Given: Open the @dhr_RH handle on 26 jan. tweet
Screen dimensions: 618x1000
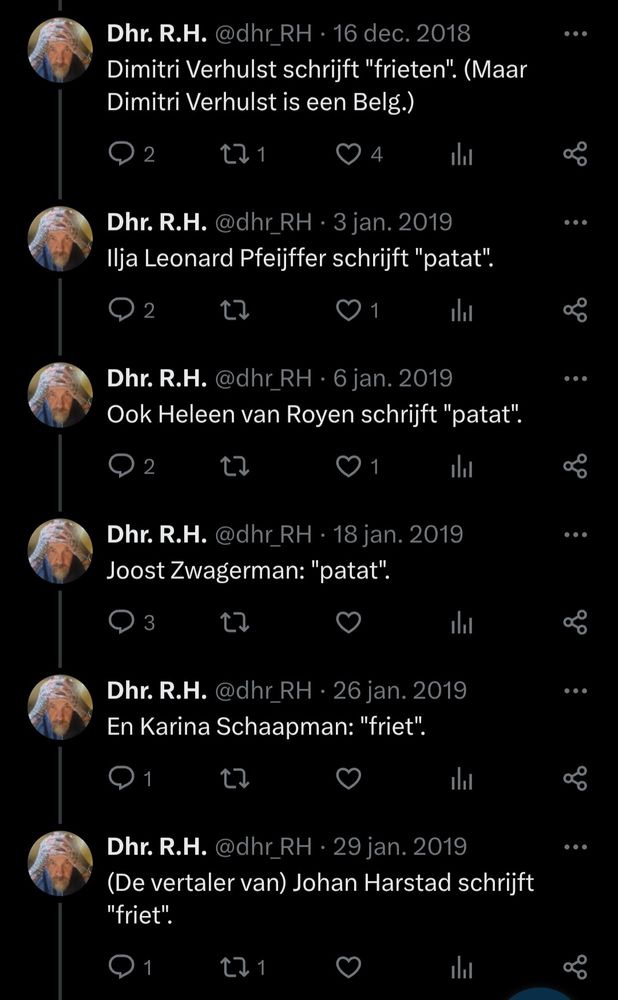Looking at the screenshot, I should 264,690.
